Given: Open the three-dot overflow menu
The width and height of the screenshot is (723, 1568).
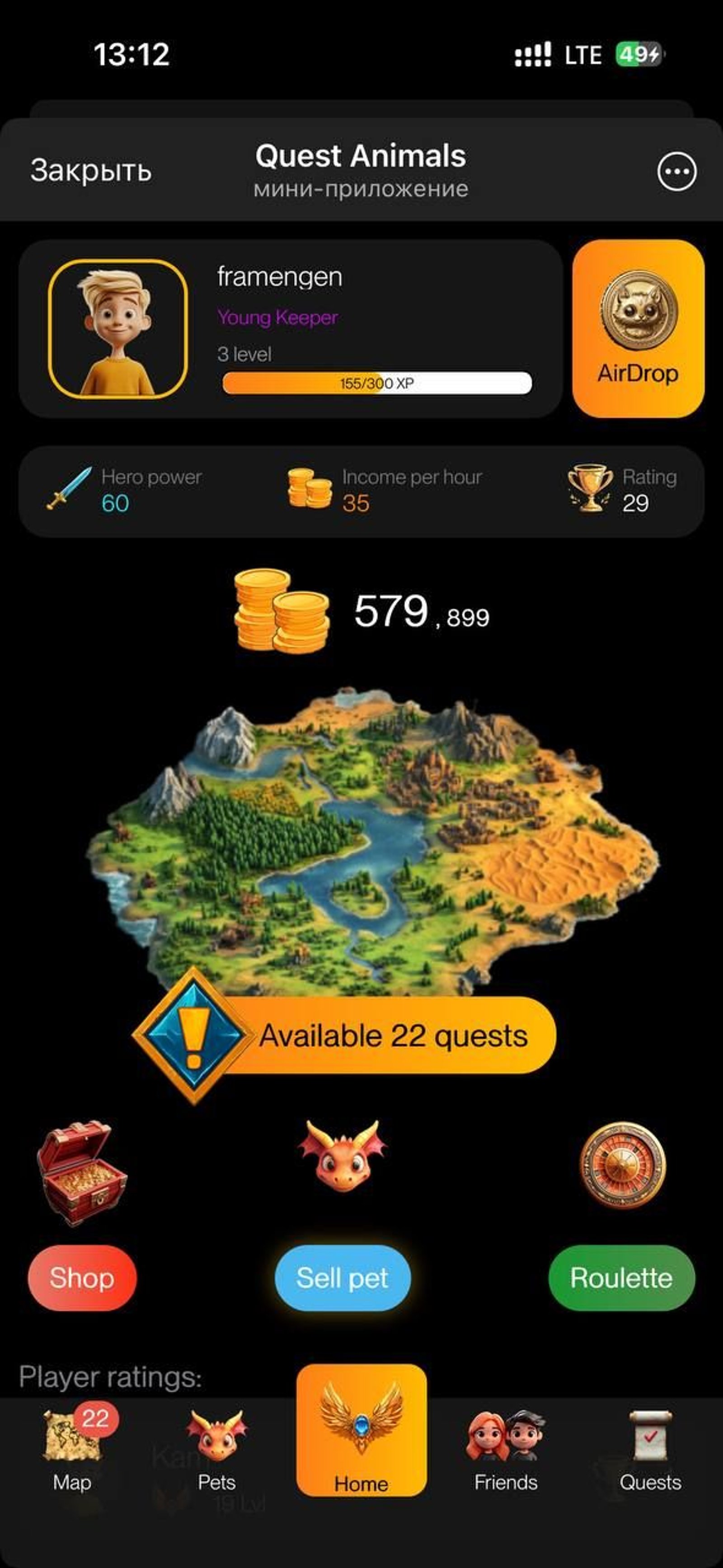Looking at the screenshot, I should click(x=677, y=172).
